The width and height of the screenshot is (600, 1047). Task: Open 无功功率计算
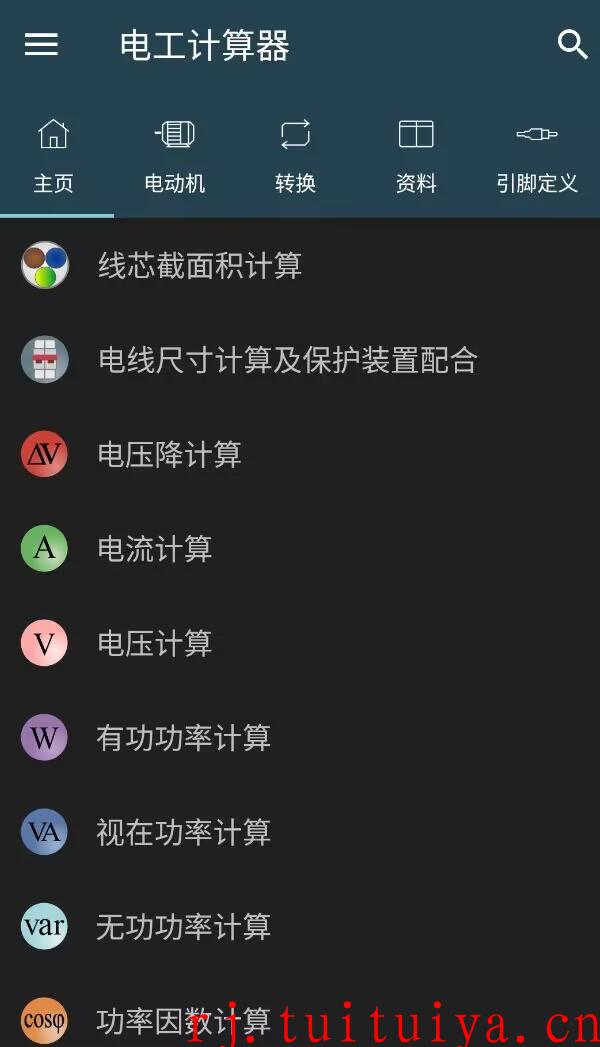pyautogui.click(x=300, y=927)
